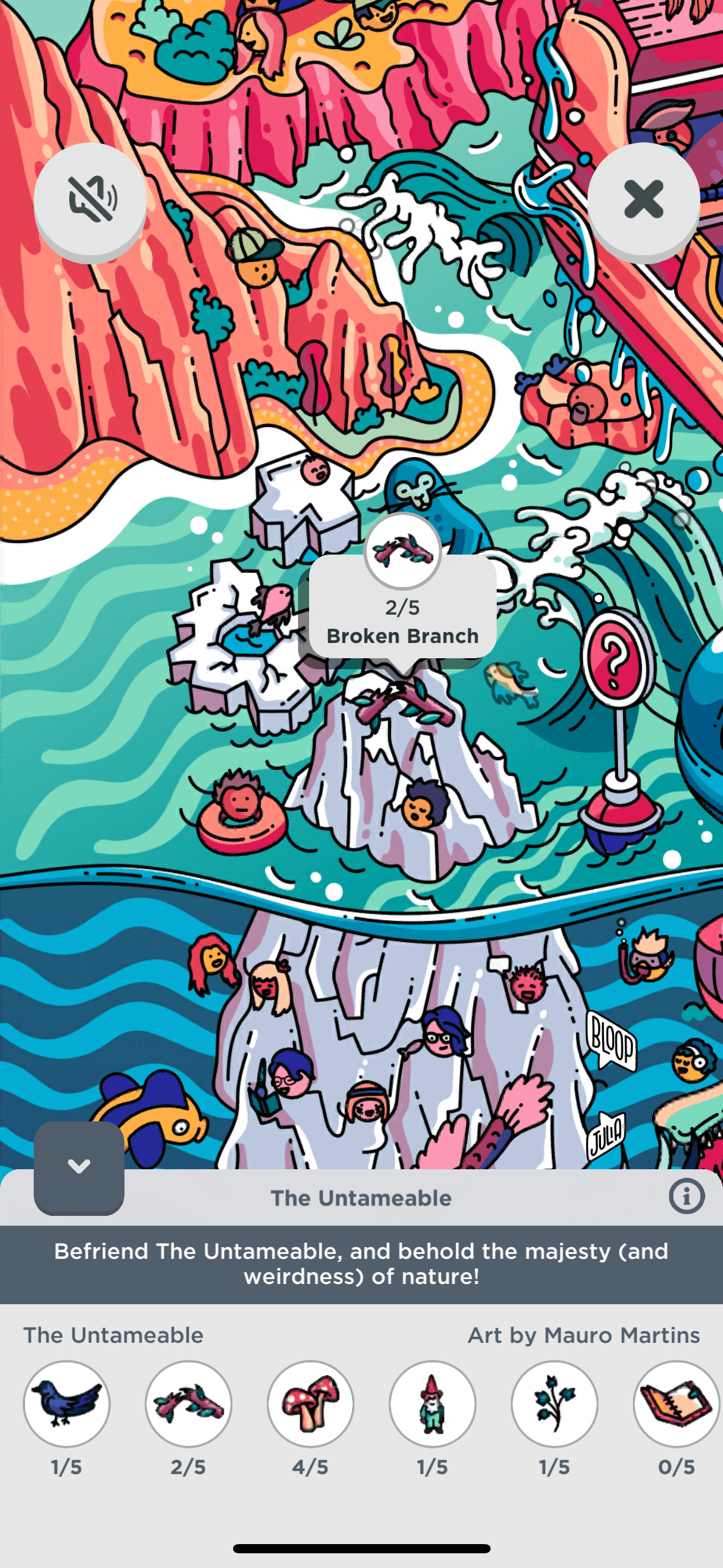Select the open book item (0/5)
Image resolution: width=723 pixels, height=1568 pixels.
click(x=676, y=1404)
